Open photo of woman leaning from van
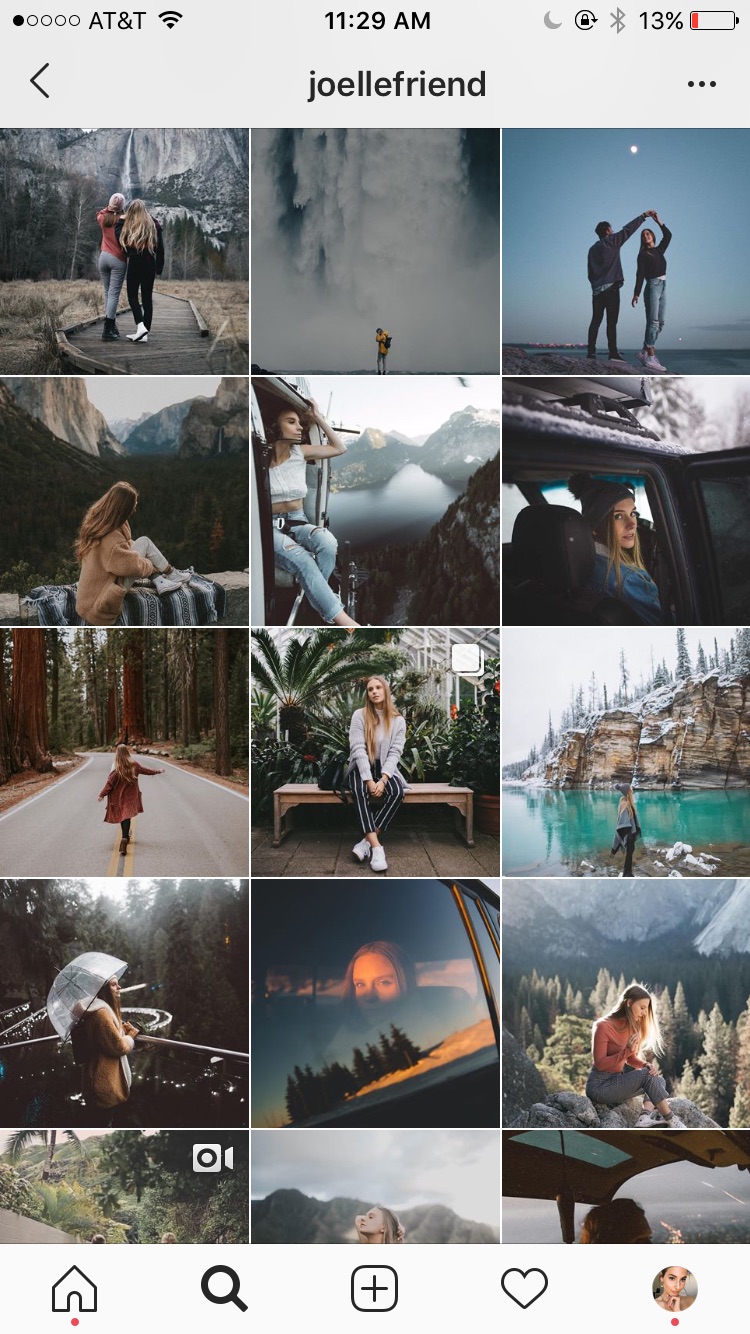The image size is (750, 1334). [375, 502]
